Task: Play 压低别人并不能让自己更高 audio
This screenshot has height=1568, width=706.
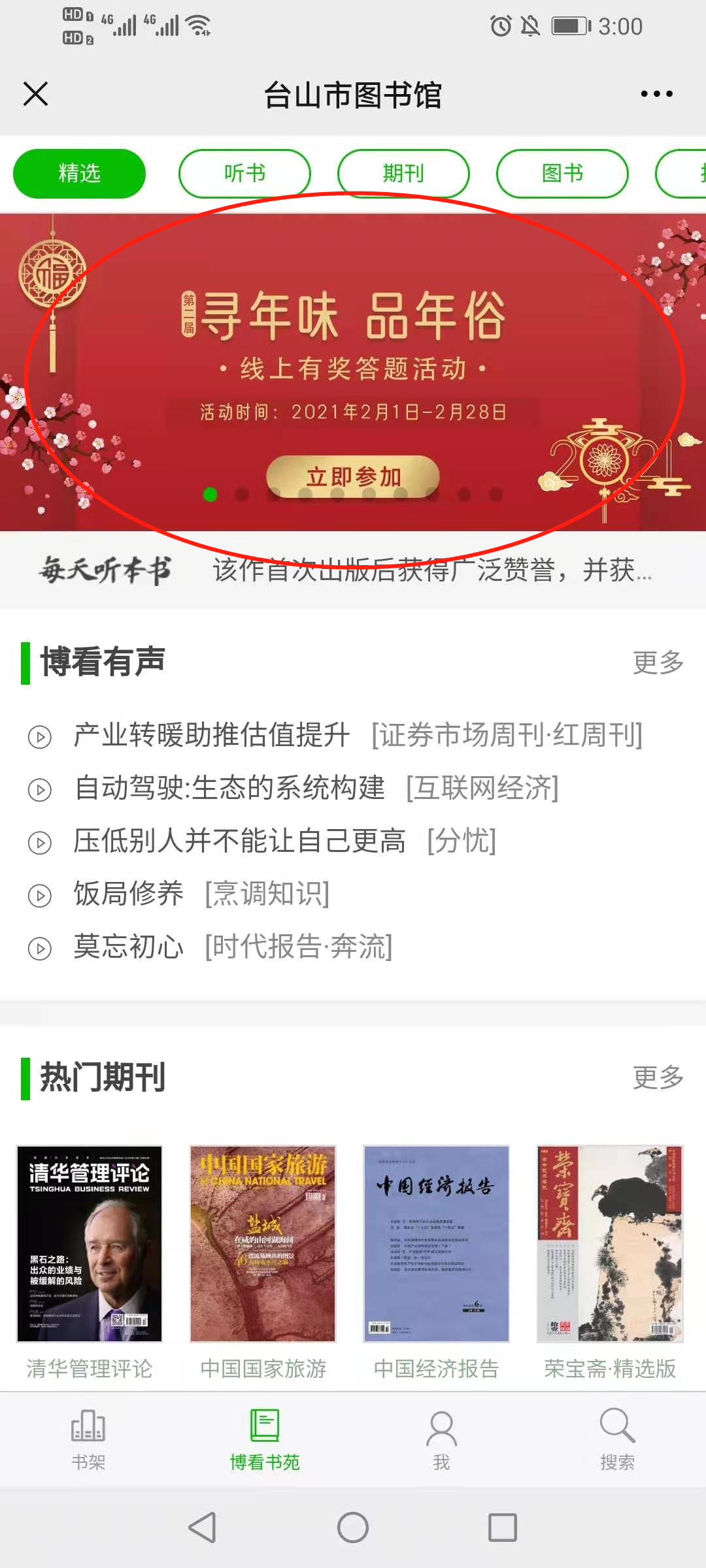Action: click(x=239, y=841)
